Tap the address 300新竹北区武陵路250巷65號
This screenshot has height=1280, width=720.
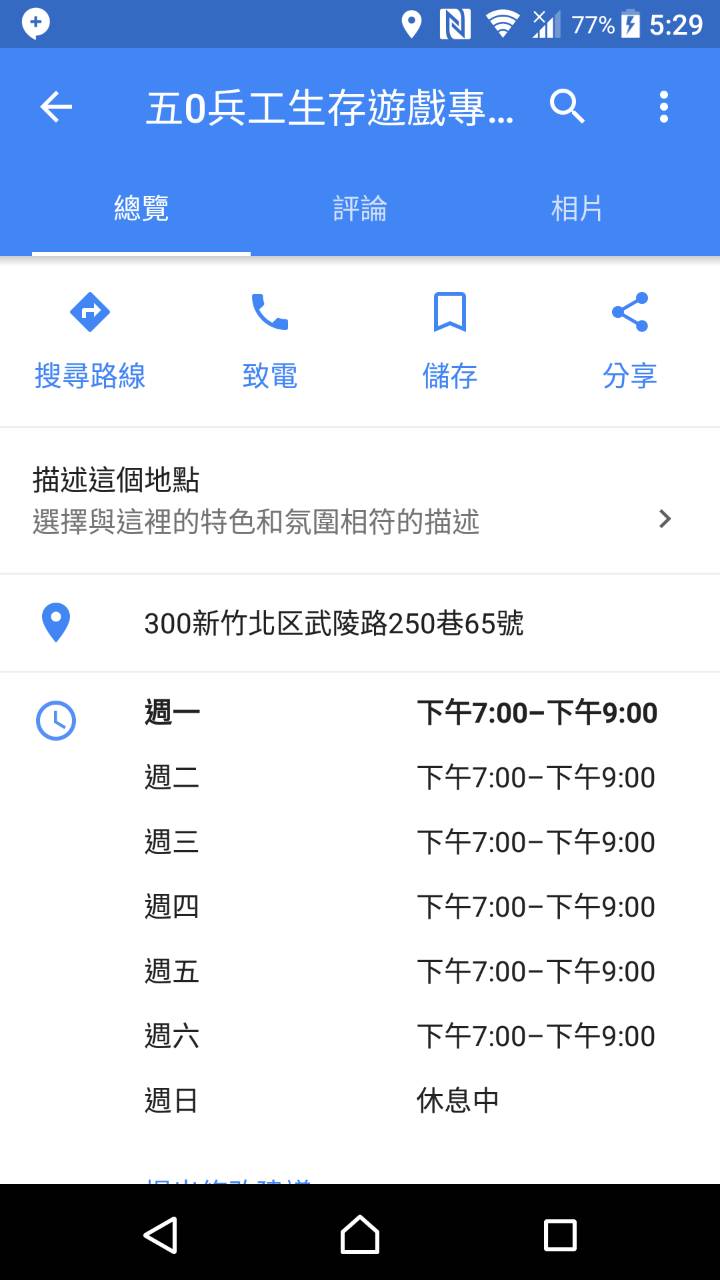pyautogui.click(x=334, y=624)
